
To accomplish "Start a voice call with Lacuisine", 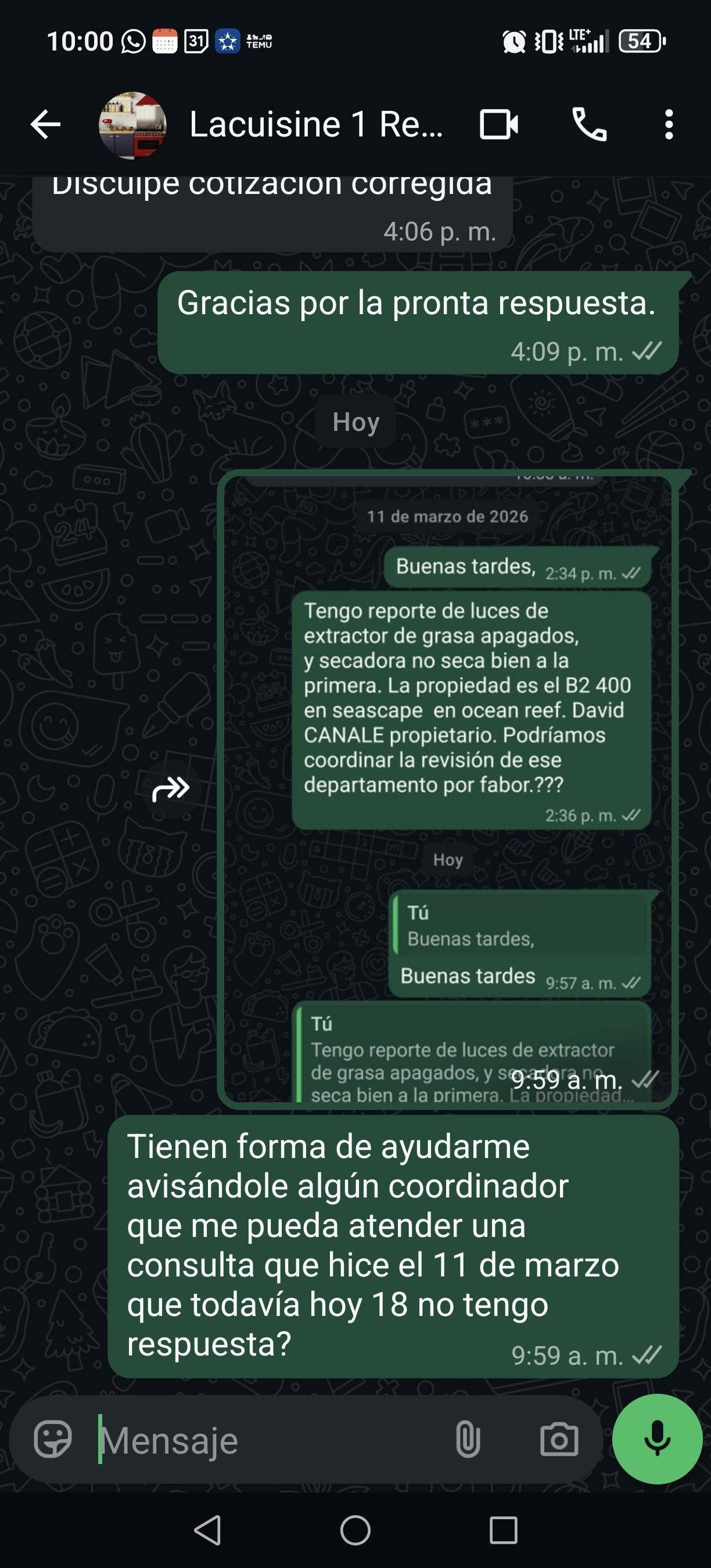I will click(589, 125).
